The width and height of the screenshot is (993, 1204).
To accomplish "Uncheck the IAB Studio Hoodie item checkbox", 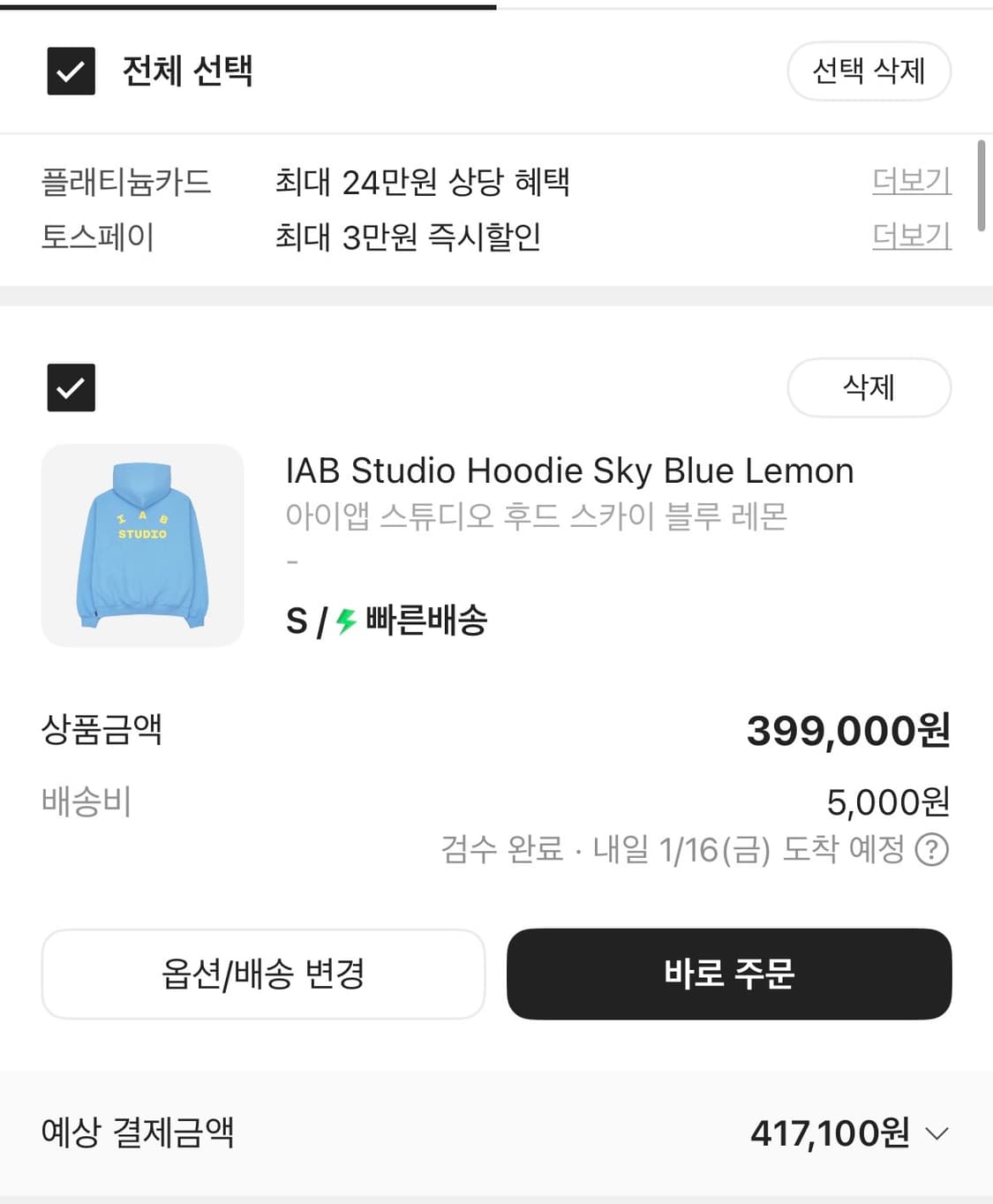I will pos(71,387).
